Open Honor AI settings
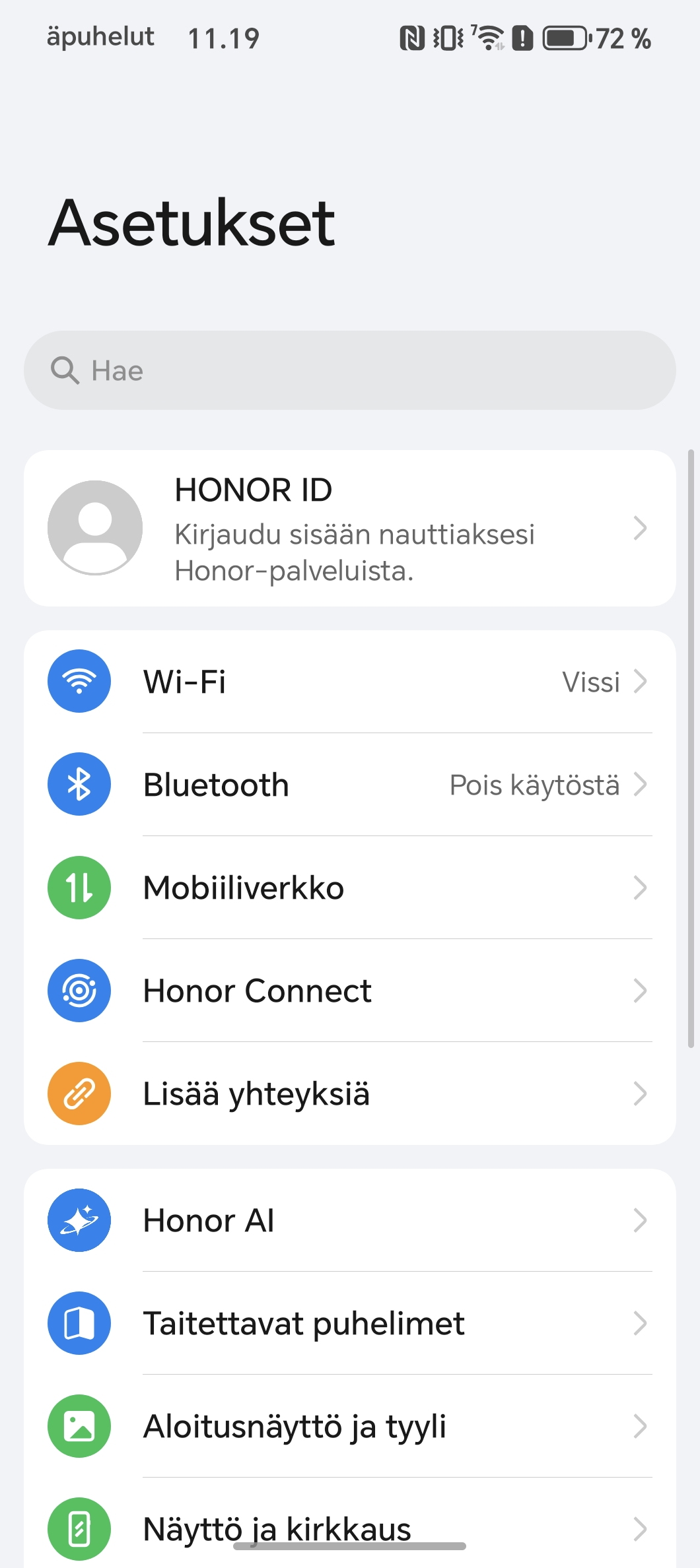This screenshot has height=1568, width=700. point(350,1220)
